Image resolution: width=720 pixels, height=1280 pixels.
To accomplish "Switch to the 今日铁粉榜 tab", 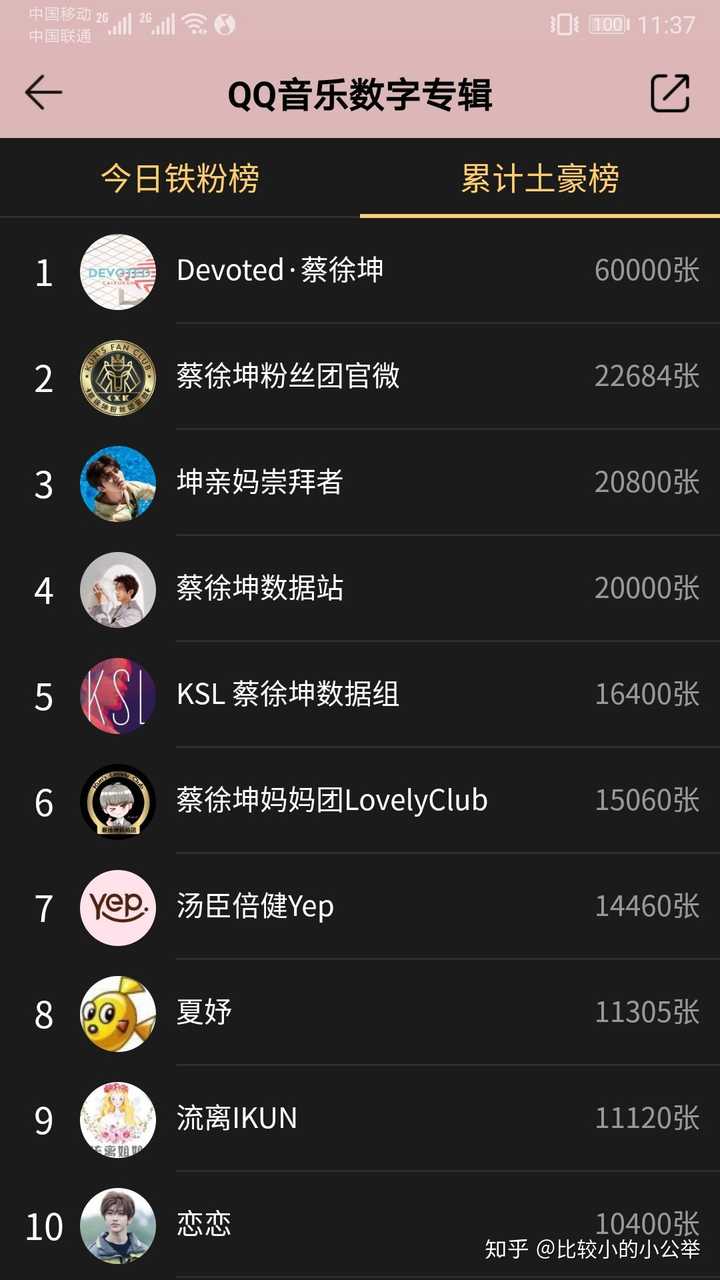I will (x=178, y=177).
